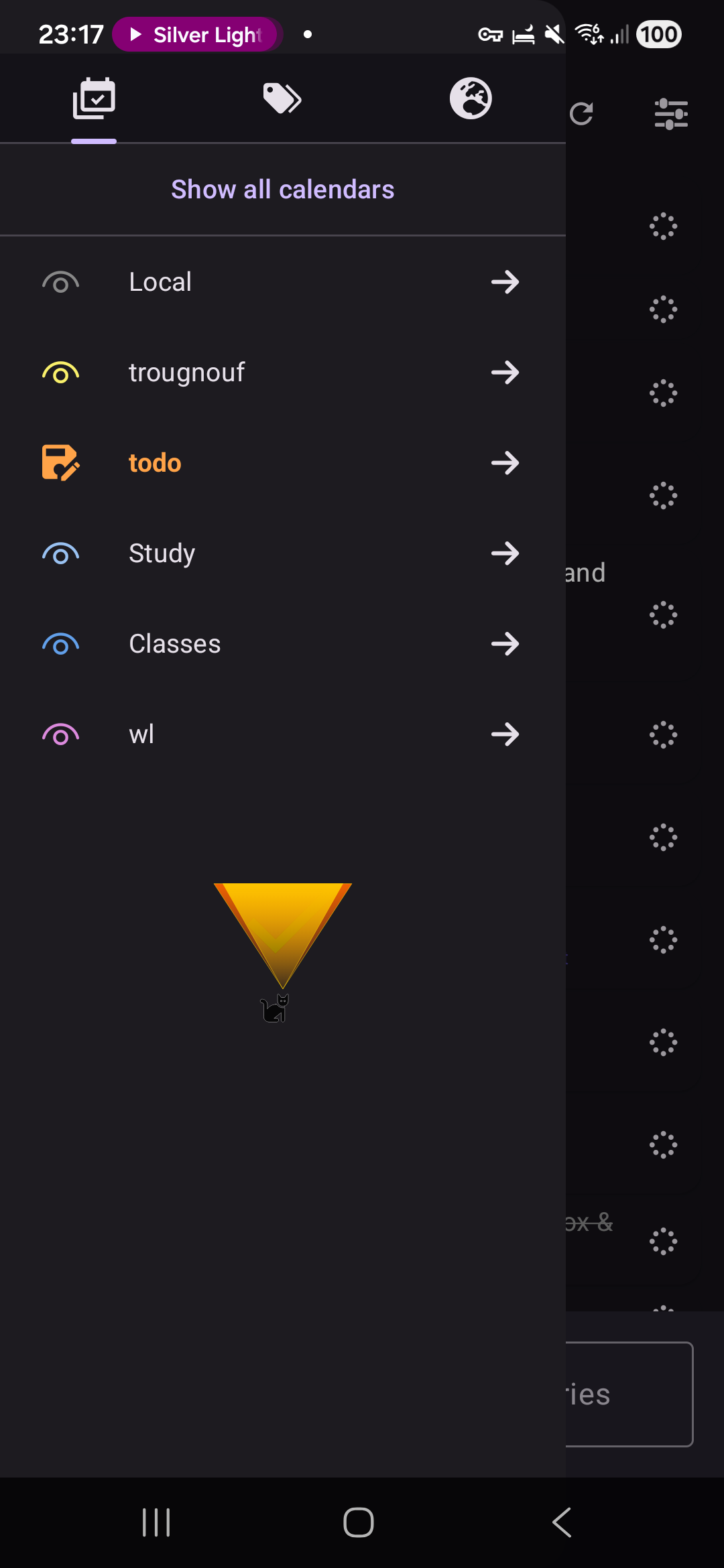Open Local calendar arrow
This screenshot has width=724, height=1568.
coord(505,282)
